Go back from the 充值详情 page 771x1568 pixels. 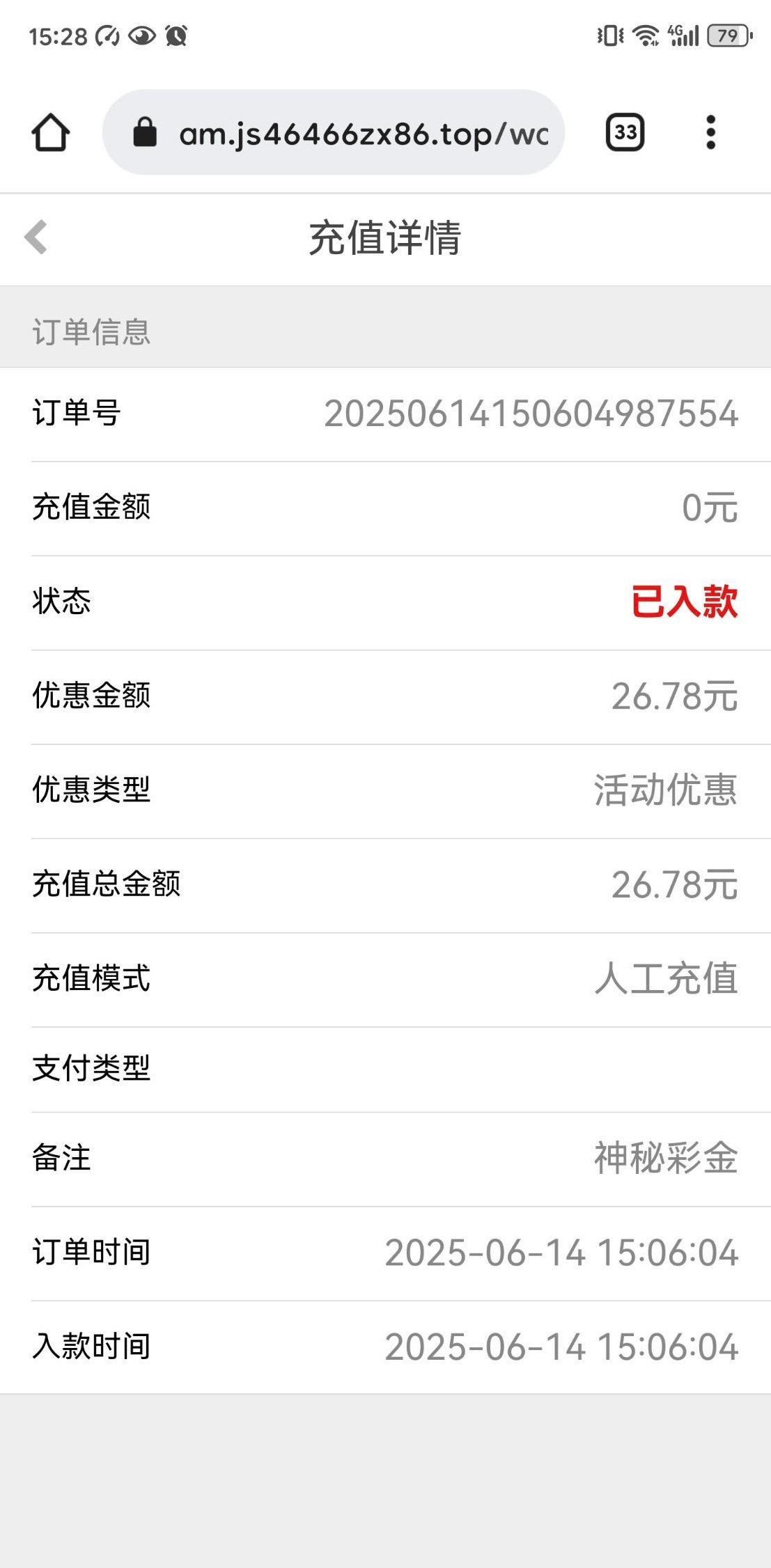tap(36, 237)
